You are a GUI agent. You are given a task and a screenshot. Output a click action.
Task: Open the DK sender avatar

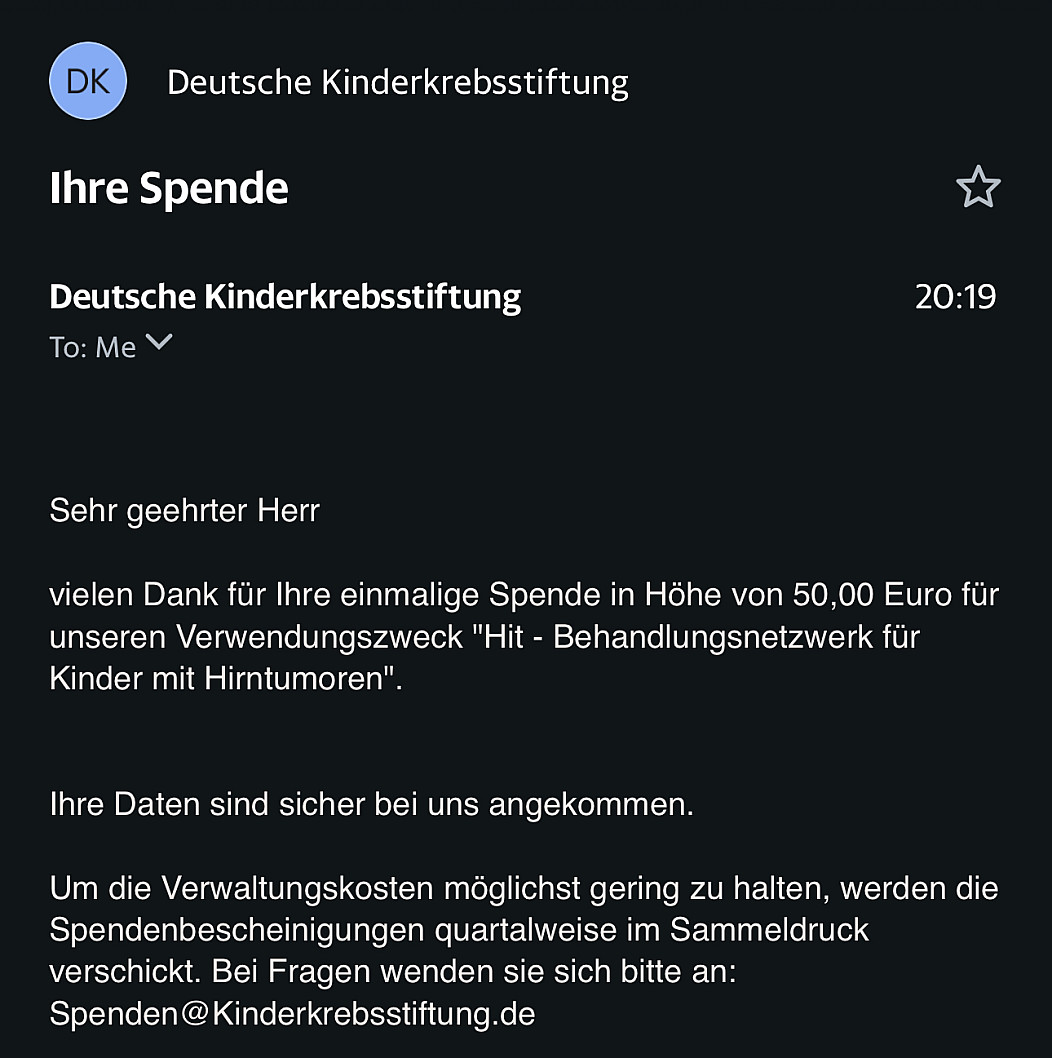click(88, 81)
